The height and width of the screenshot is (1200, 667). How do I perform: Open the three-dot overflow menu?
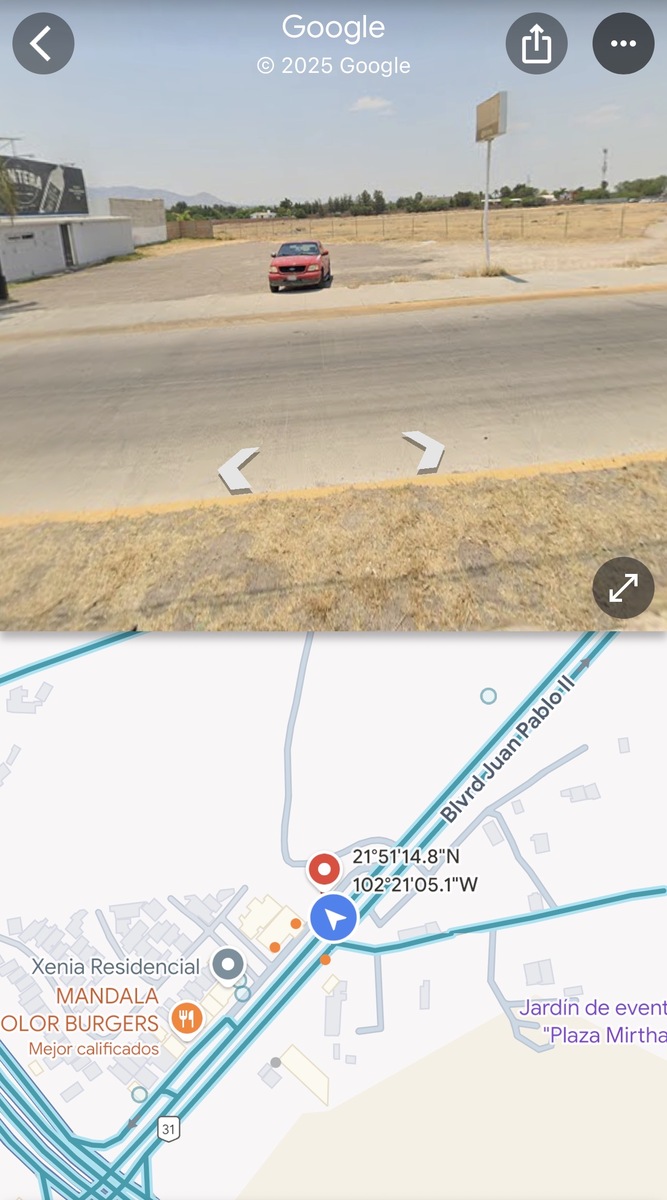[x=623, y=44]
